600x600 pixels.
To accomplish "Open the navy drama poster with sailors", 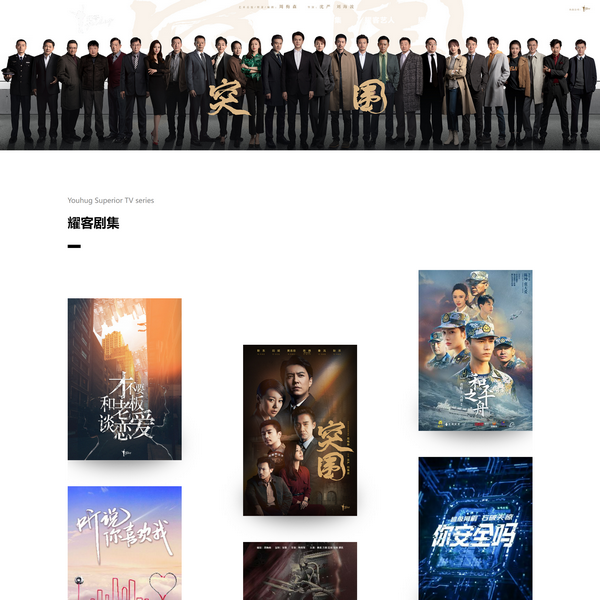I will [475, 350].
